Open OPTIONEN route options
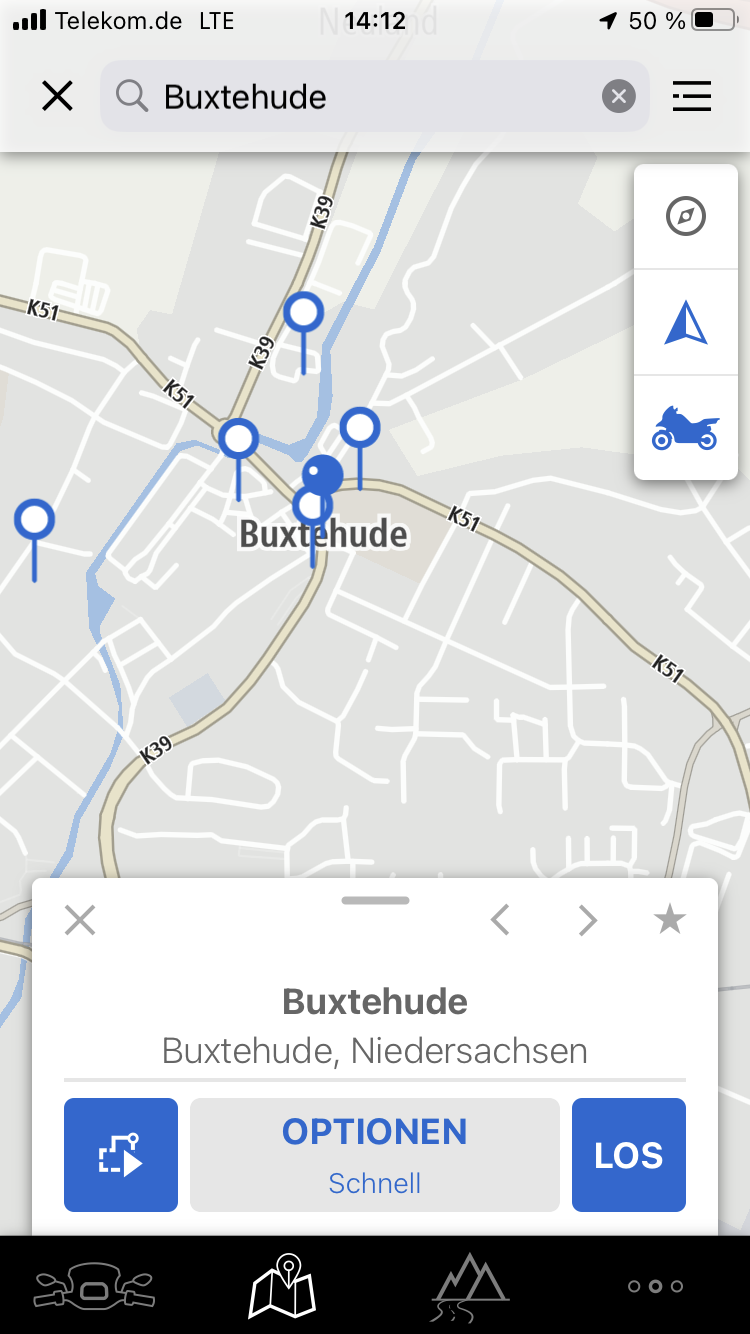Image resolution: width=750 pixels, height=1334 pixels. pos(375,1155)
